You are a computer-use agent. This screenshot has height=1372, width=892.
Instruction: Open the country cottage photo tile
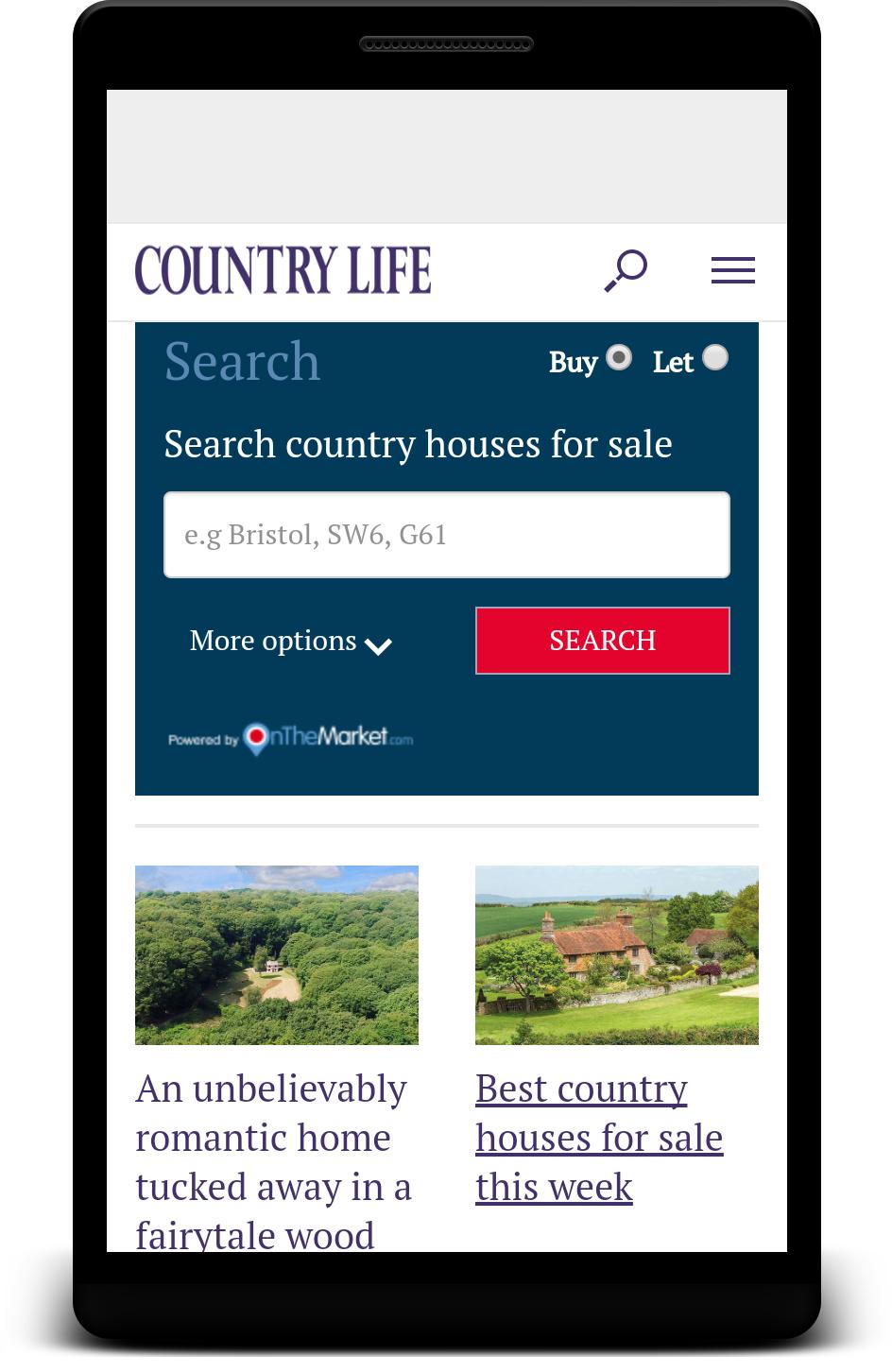coord(616,954)
